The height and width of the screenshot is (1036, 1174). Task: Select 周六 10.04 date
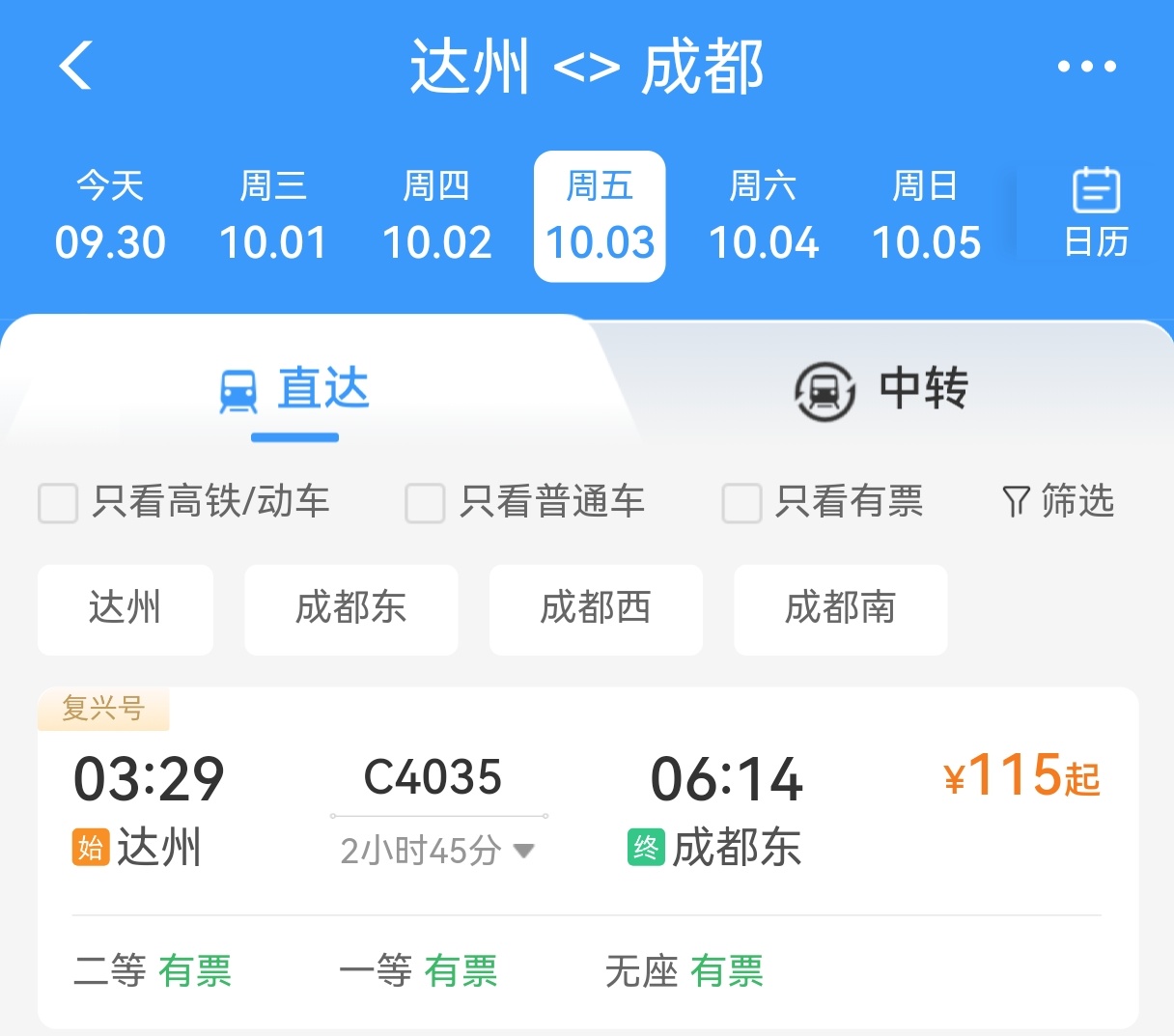coord(763,216)
